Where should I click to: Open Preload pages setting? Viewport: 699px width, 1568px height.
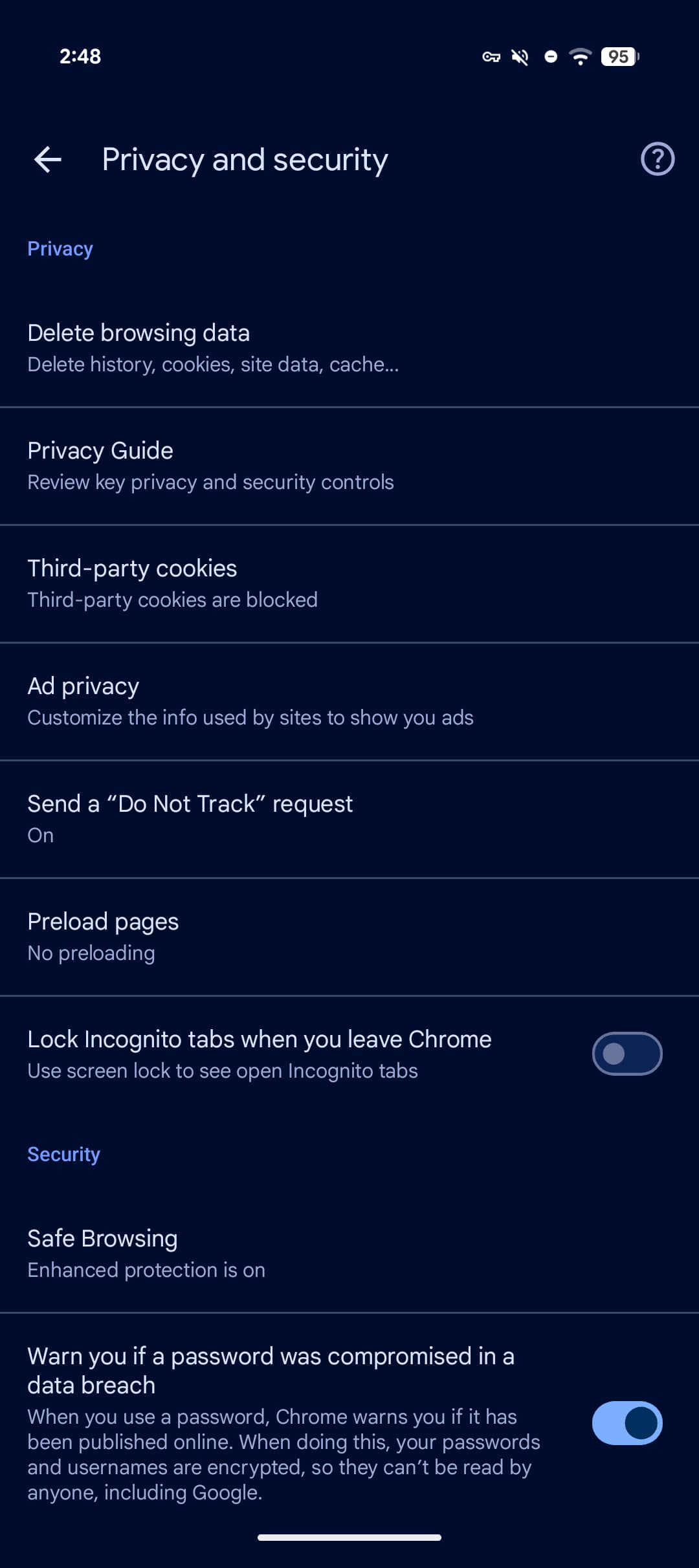pos(349,937)
